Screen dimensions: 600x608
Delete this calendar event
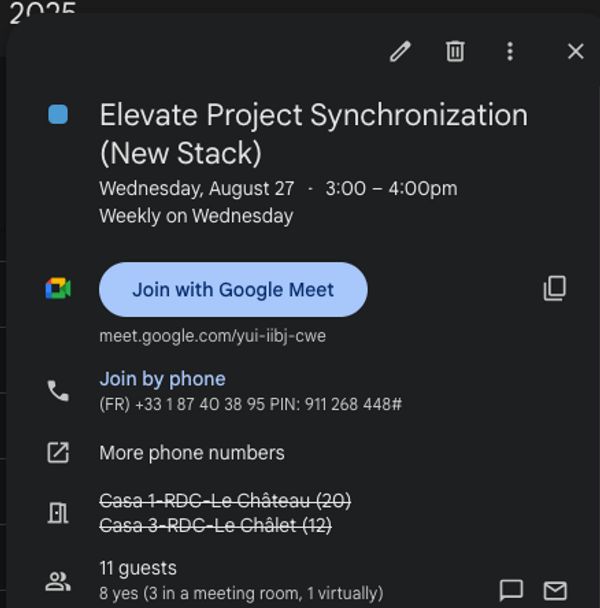point(455,51)
